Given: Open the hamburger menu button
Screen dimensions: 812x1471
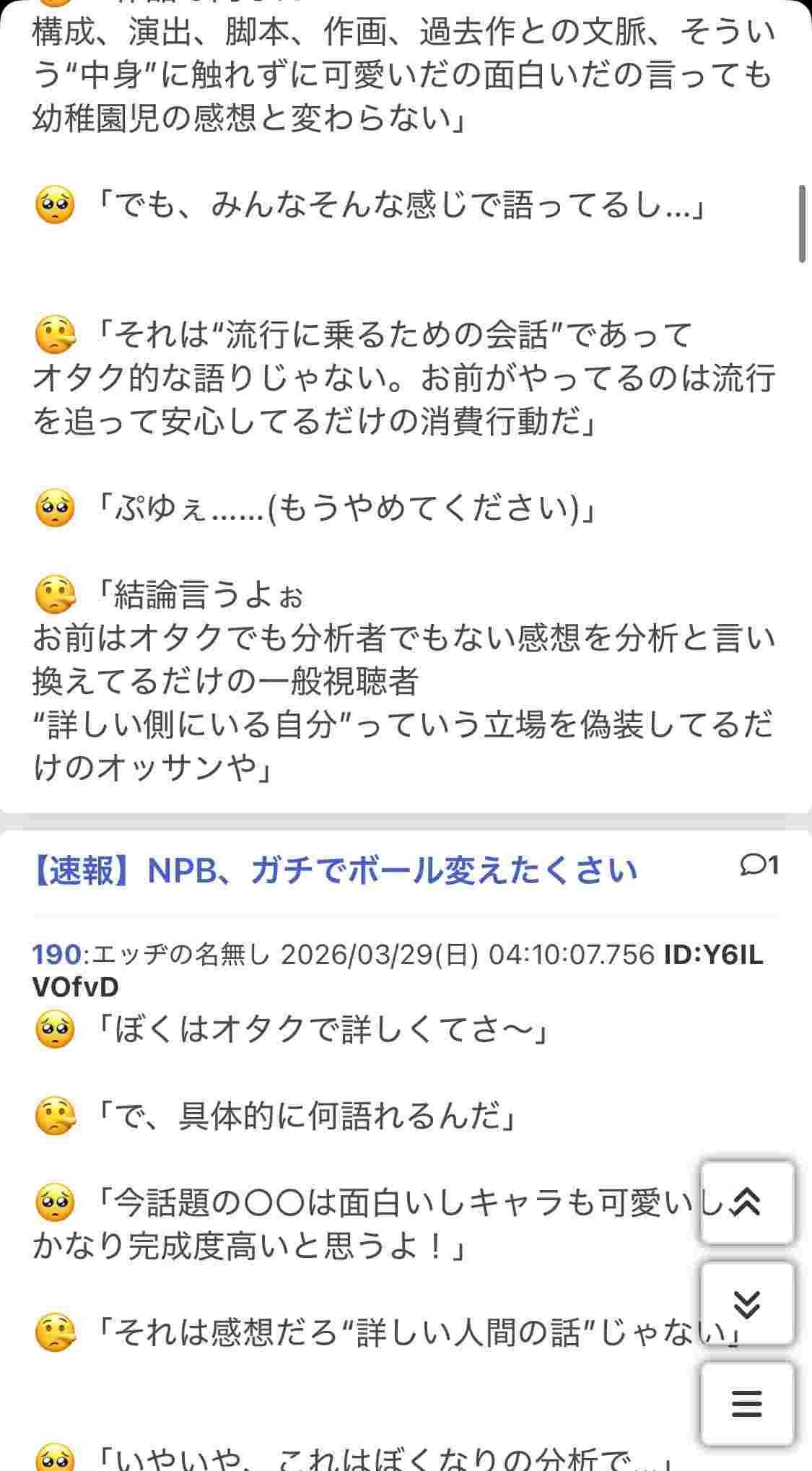Looking at the screenshot, I should (747, 1404).
